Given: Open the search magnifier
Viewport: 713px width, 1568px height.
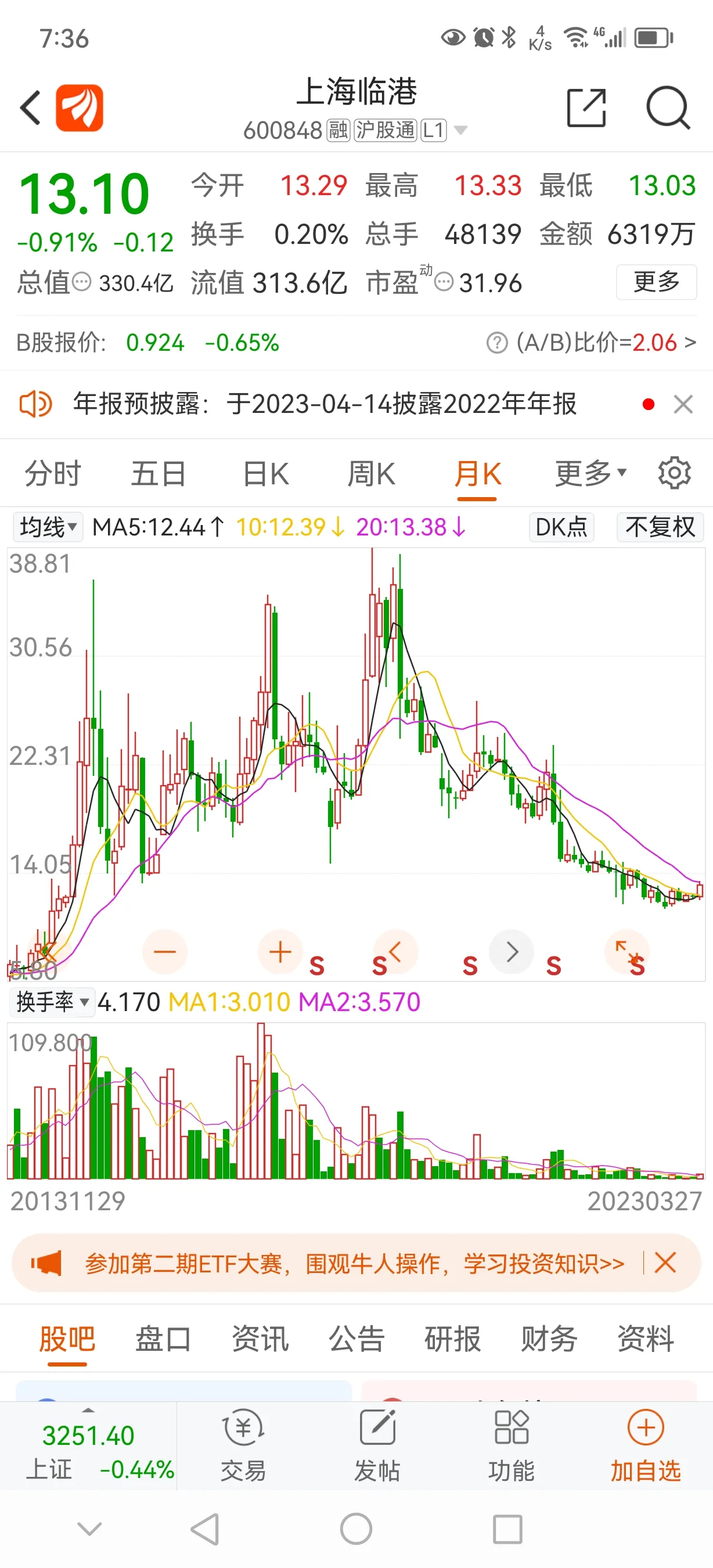Looking at the screenshot, I should [667, 108].
